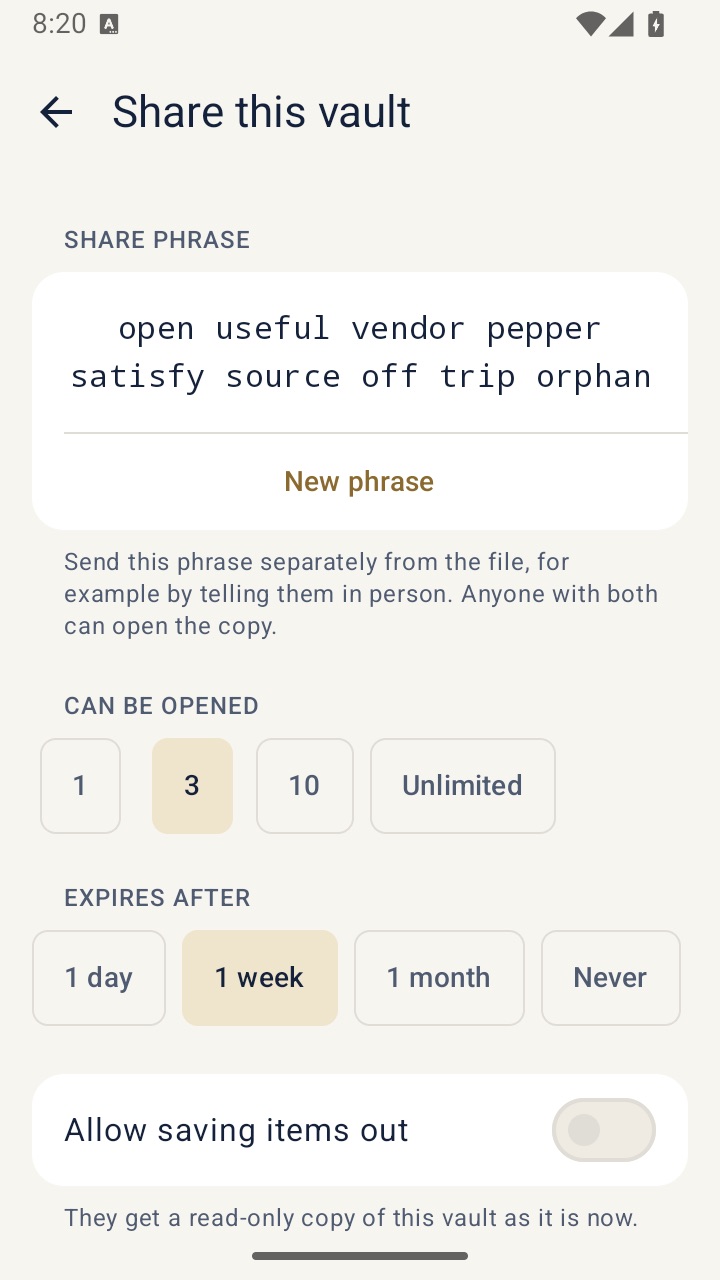Image resolution: width=720 pixels, height=1280 pixels.
Task: Choose 1 month expiry
Action: (x=439, y=978)
